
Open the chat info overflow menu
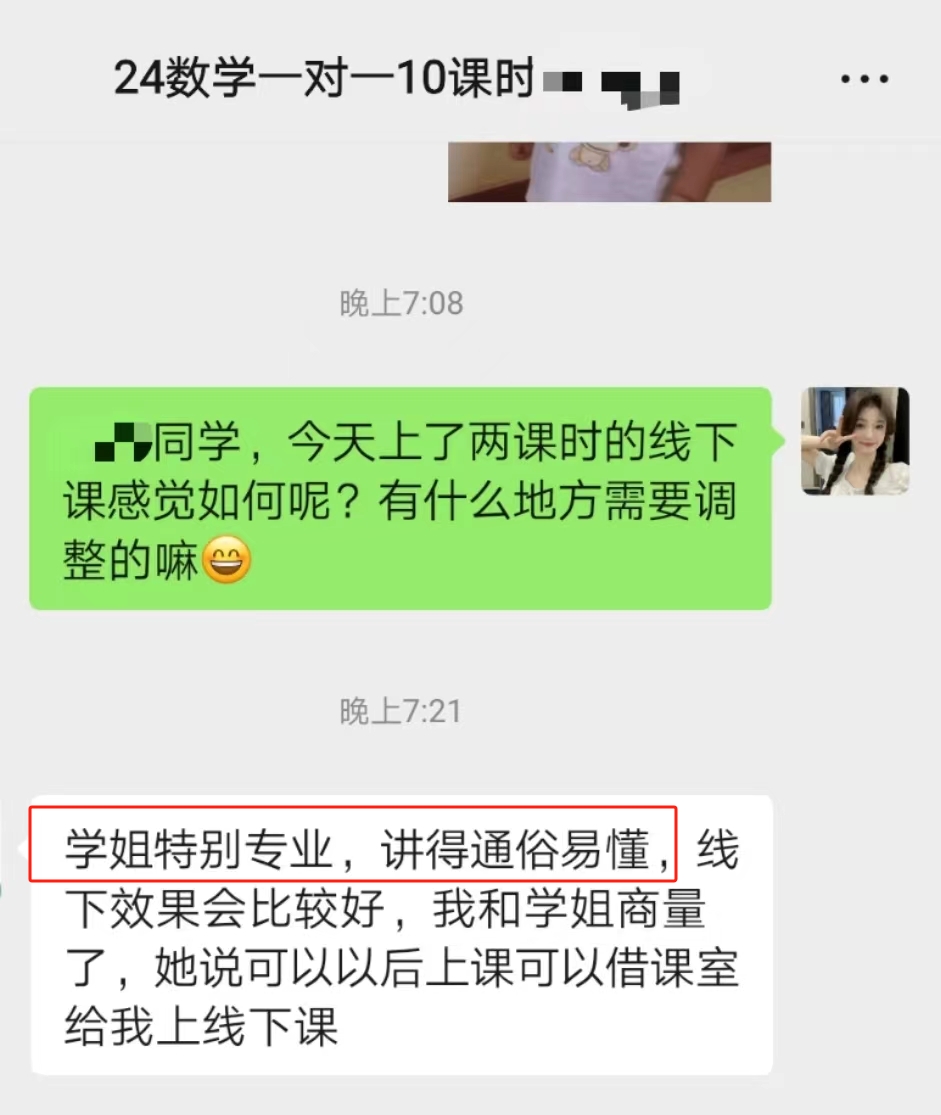(x=864, y=78)
